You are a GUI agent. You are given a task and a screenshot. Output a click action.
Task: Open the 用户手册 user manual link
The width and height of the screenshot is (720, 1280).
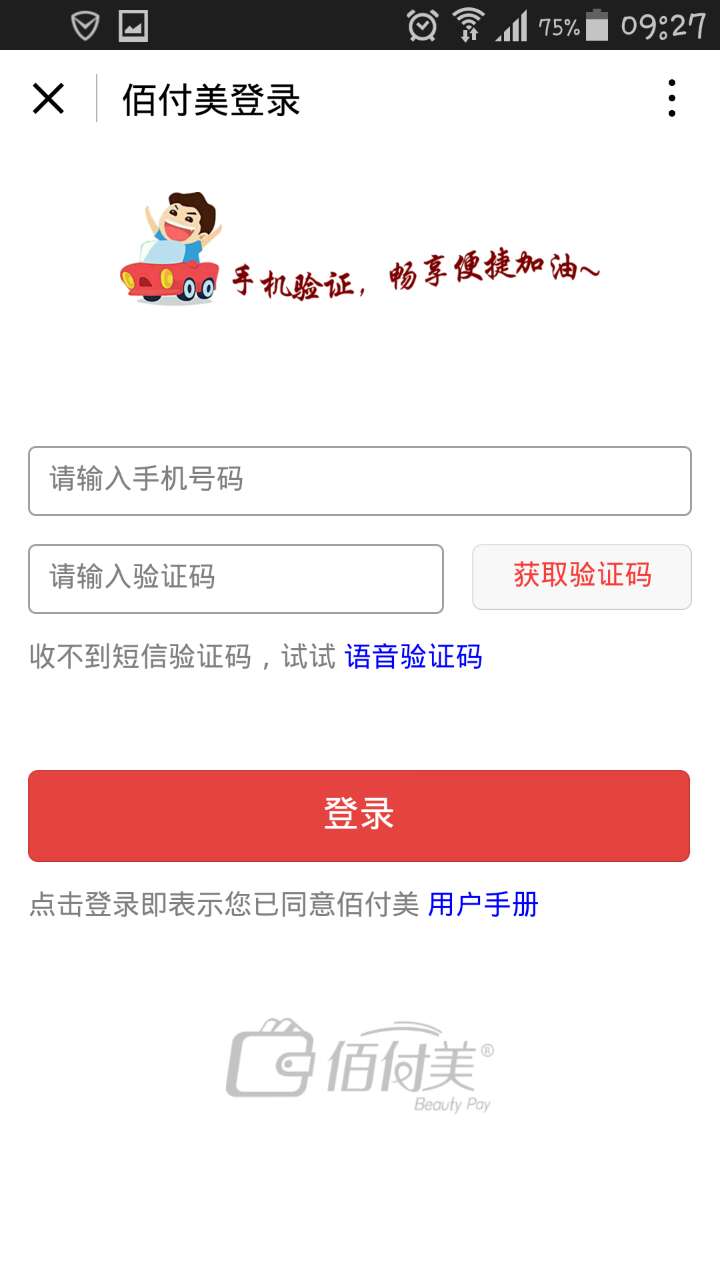483,905
